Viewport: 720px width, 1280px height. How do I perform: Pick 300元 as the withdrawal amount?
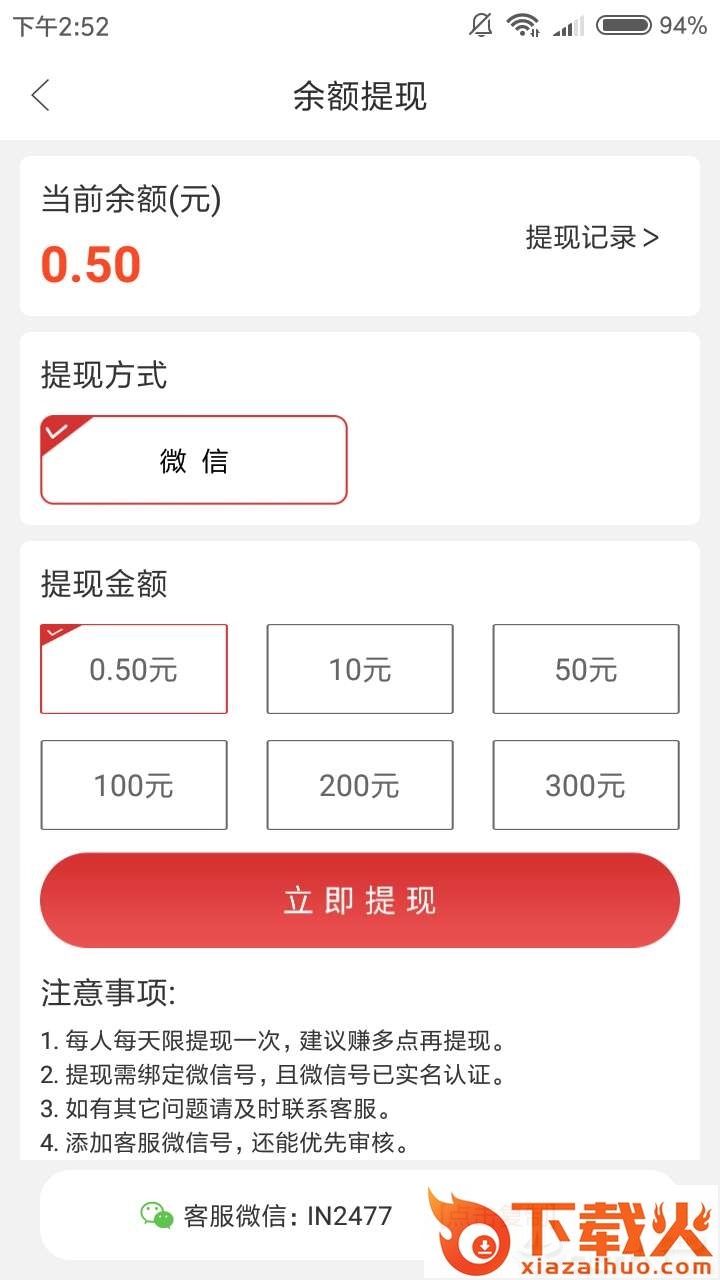(x=586, y=785)
